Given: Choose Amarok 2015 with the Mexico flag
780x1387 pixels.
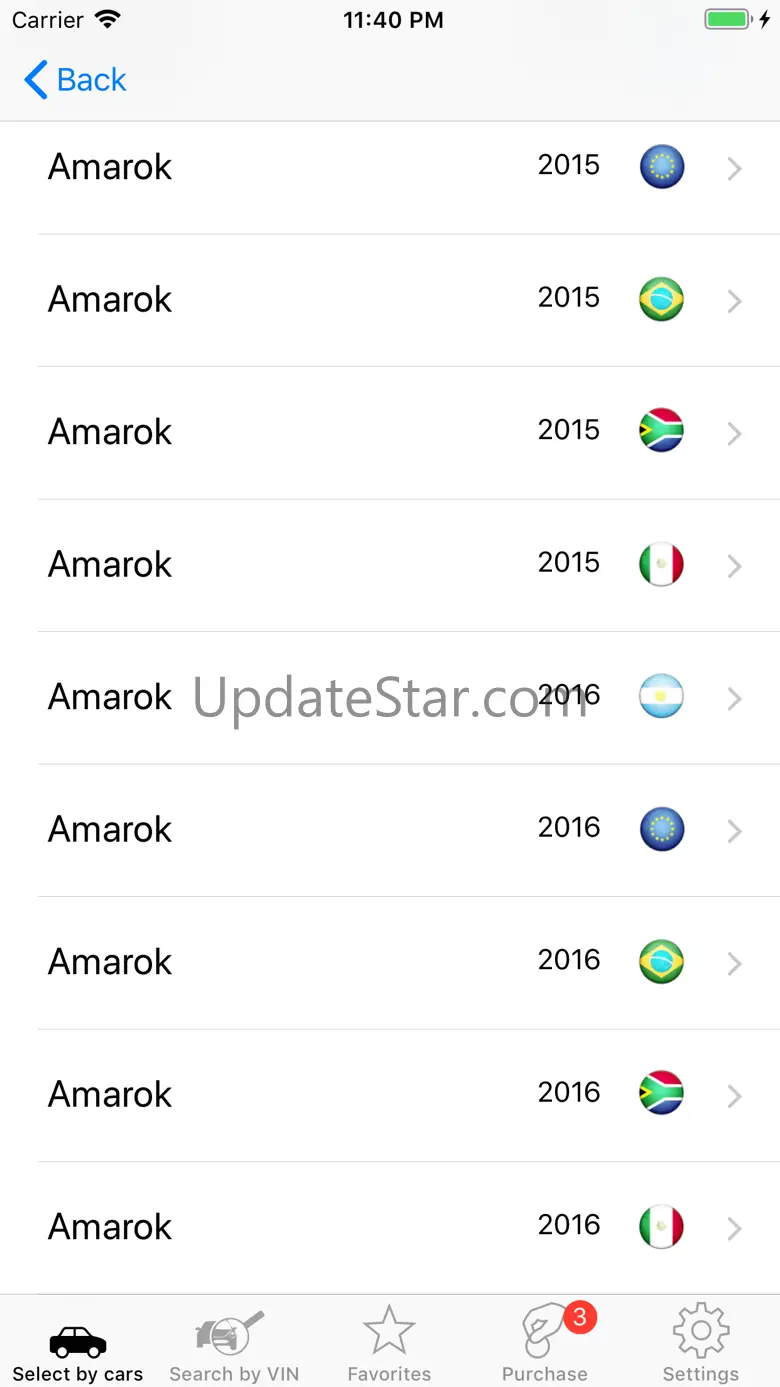Looking at the screenshot, I should 390,565.
